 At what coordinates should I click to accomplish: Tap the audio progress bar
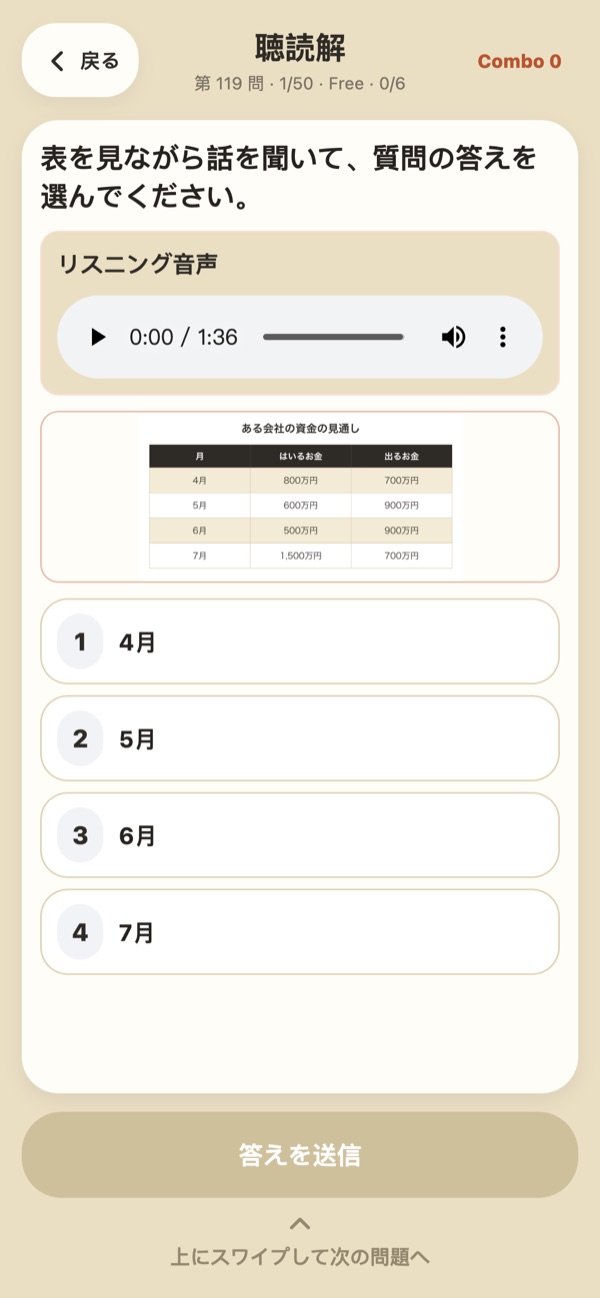(333, 337)
